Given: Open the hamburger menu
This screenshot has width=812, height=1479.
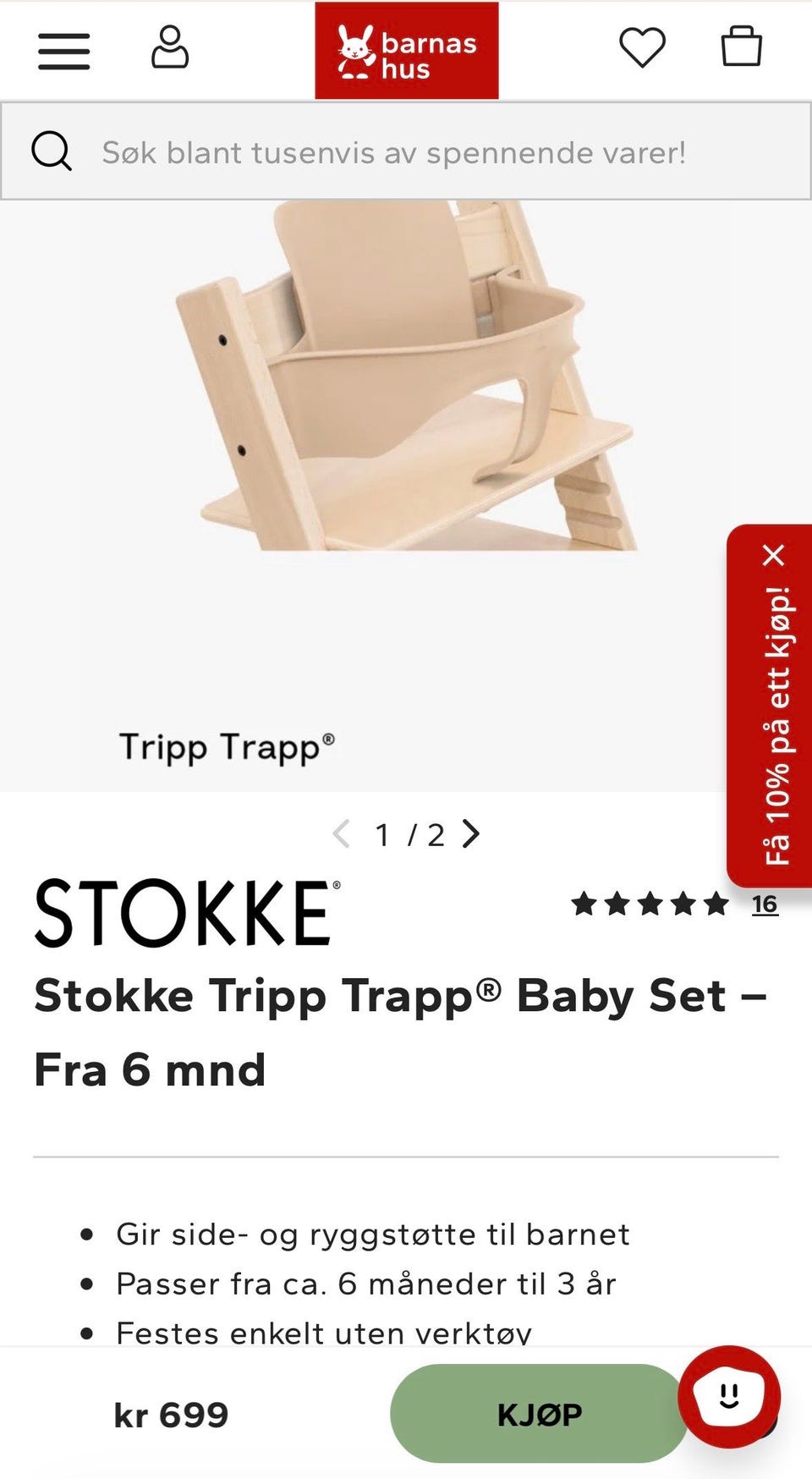Looking at the screenshot, I should coord(63,51).
